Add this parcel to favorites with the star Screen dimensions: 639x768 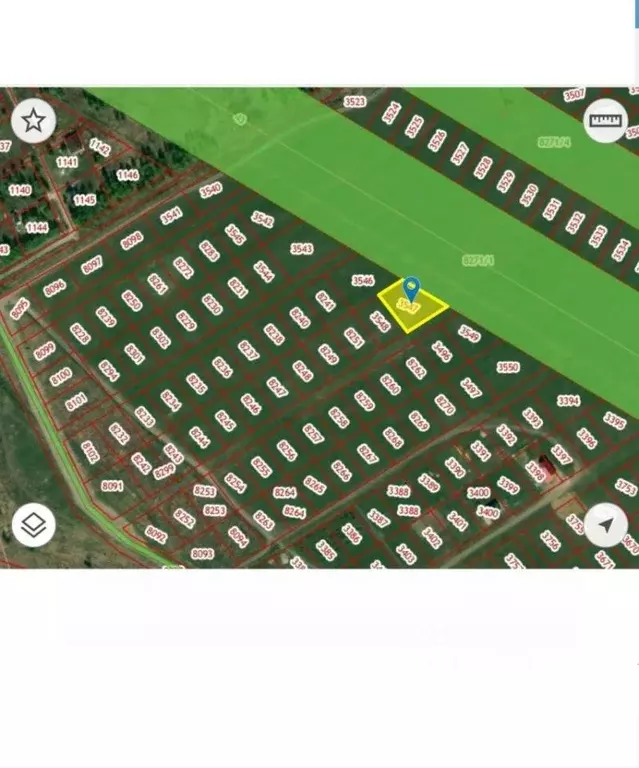pos(33,121)
